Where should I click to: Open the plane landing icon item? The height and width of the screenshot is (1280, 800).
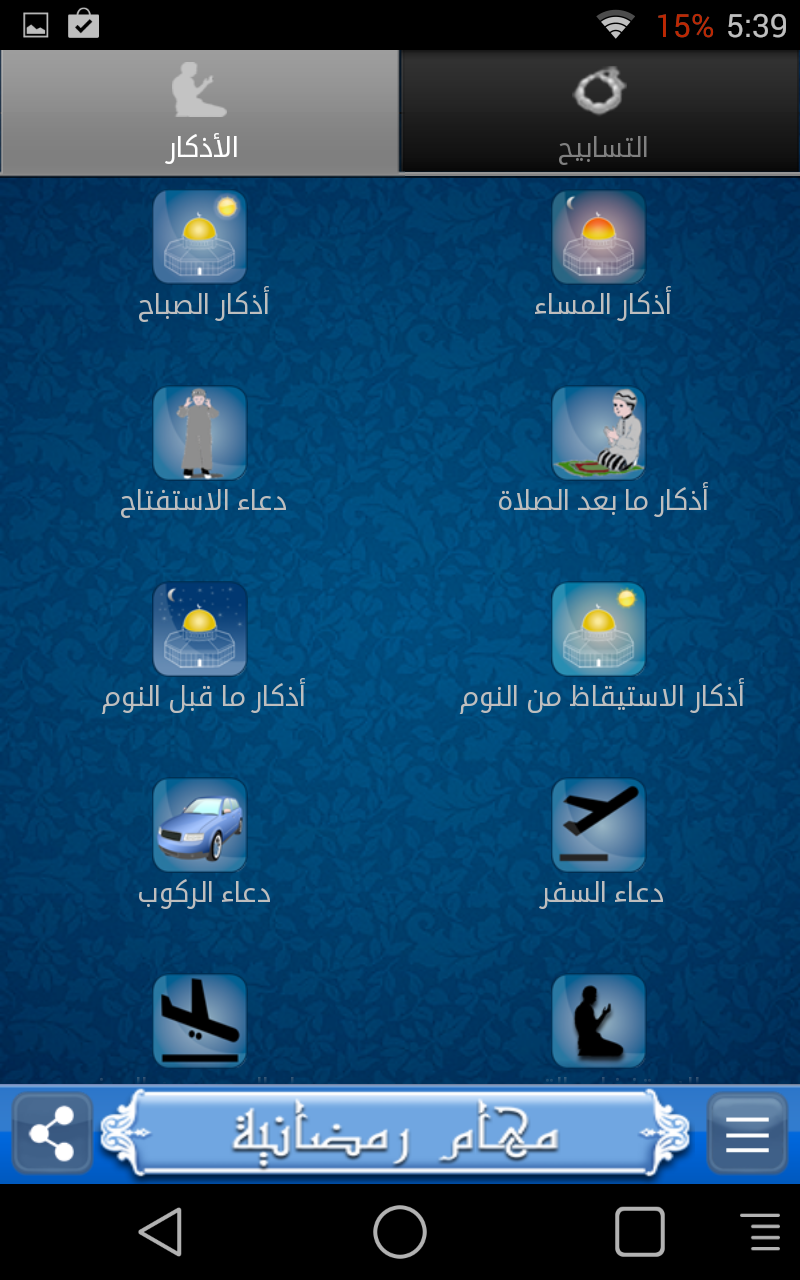click(200, 1021)
